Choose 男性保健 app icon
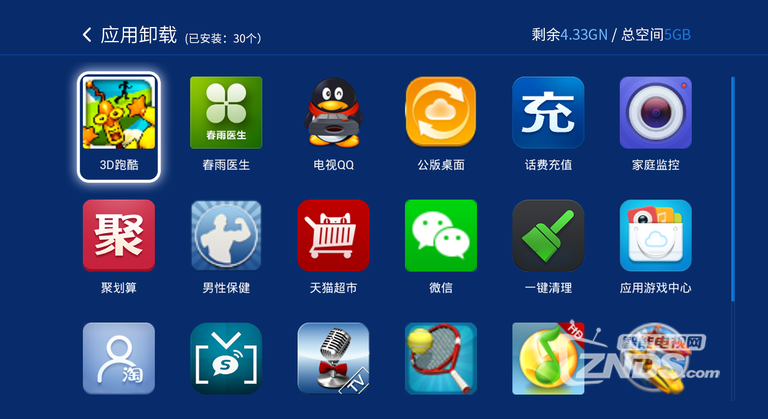The height and width of the screenshot is (419, 768). pos(226,236)
